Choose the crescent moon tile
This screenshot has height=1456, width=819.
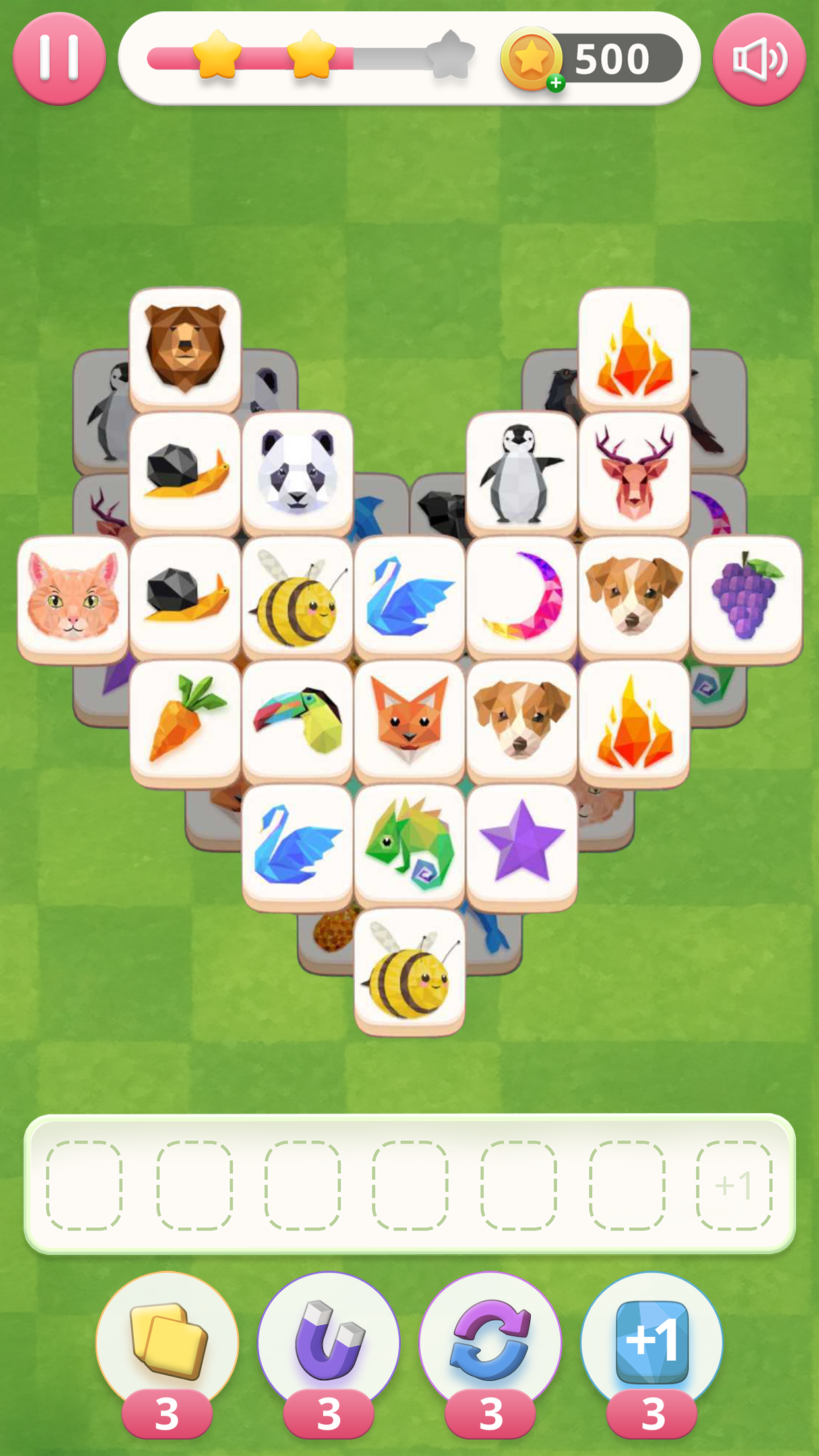tap(522, 595)
